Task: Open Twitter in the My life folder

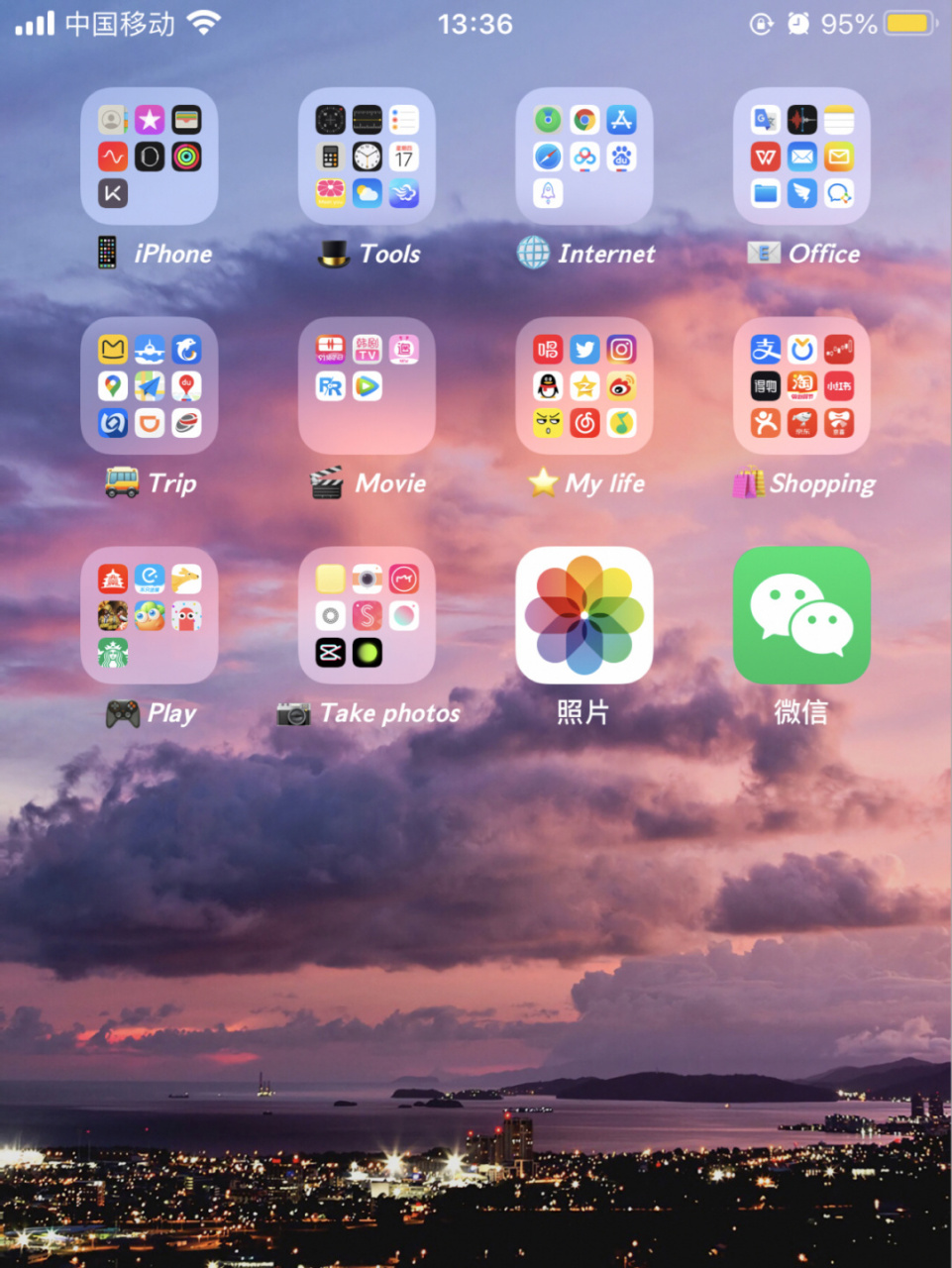Action: [584, 349]
